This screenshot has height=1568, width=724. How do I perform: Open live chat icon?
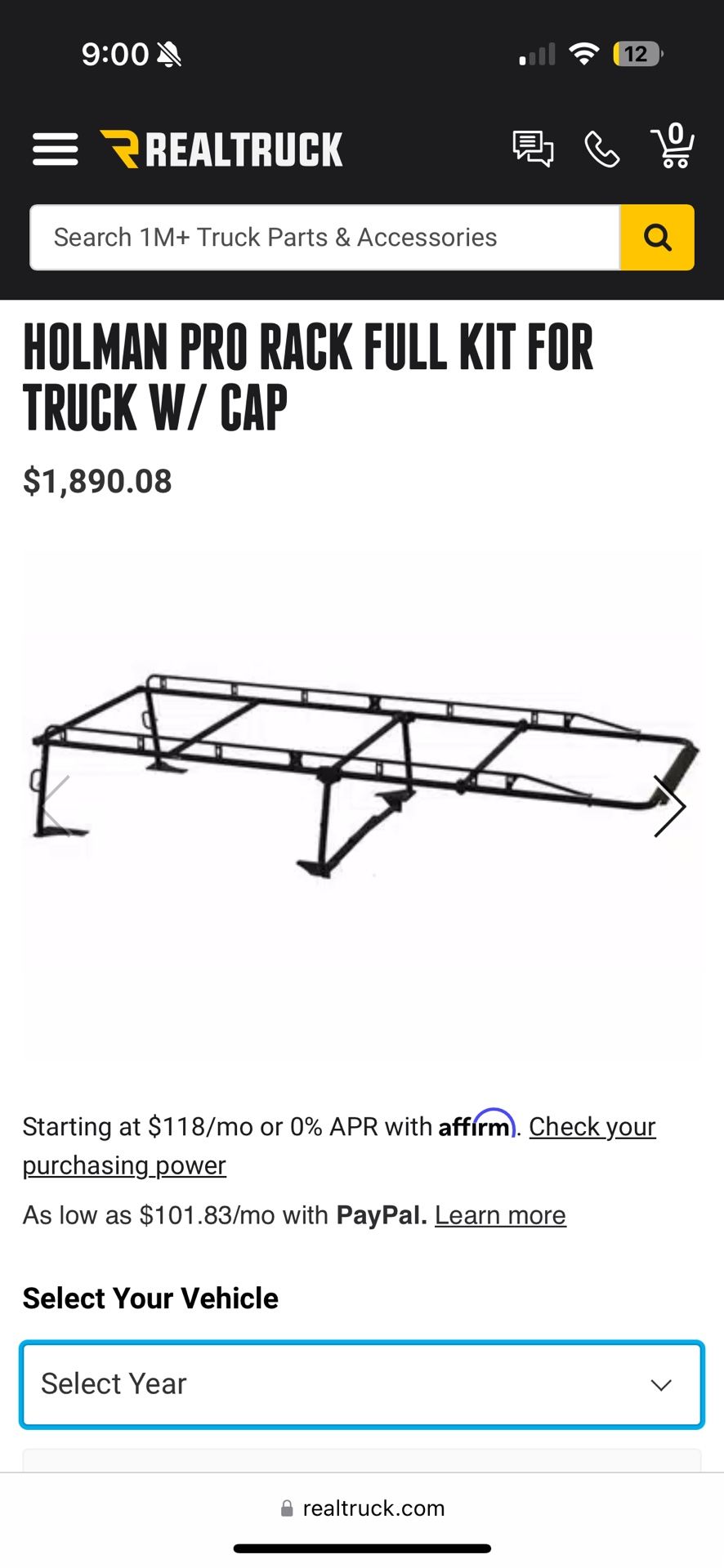533,149
